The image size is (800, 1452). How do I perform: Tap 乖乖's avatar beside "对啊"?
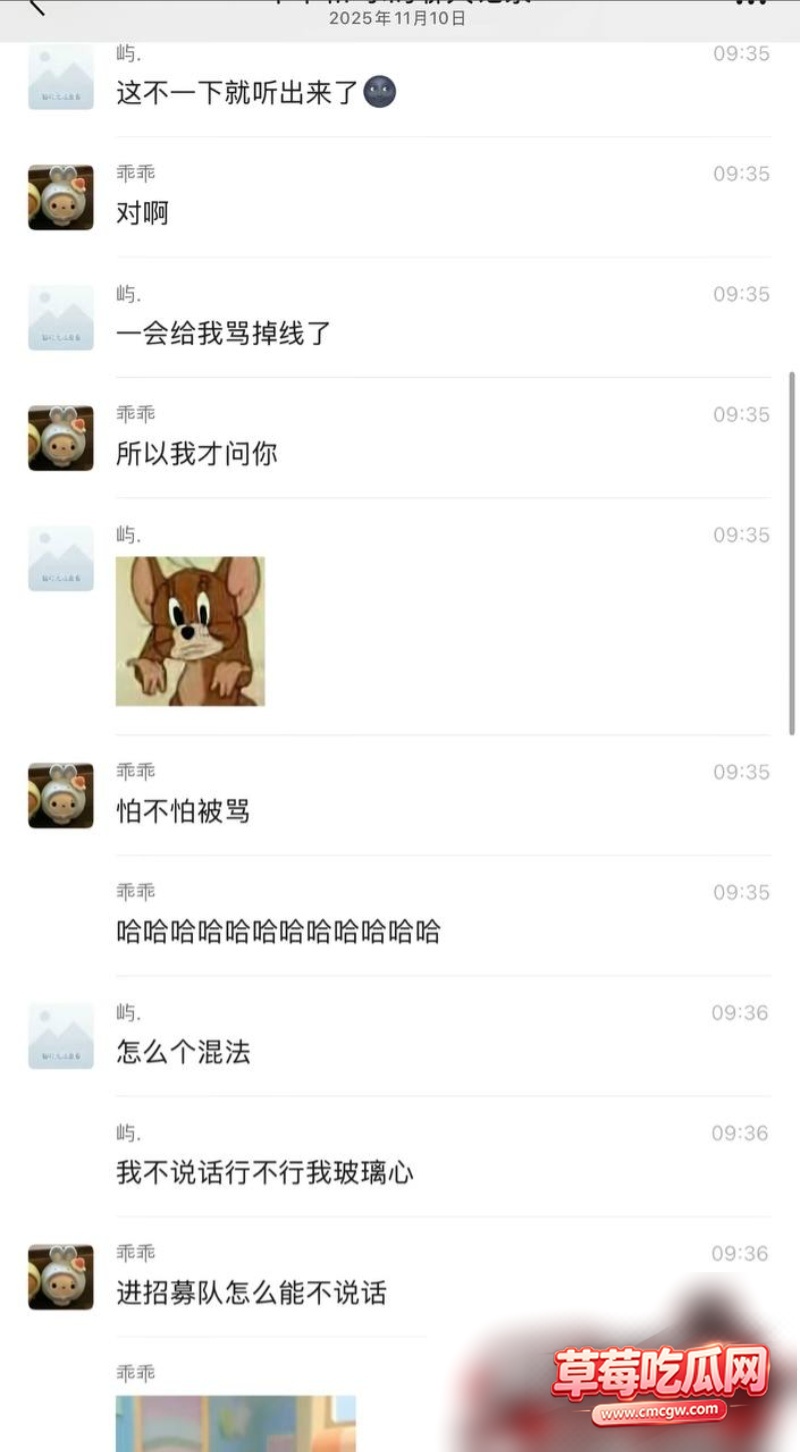61,197
